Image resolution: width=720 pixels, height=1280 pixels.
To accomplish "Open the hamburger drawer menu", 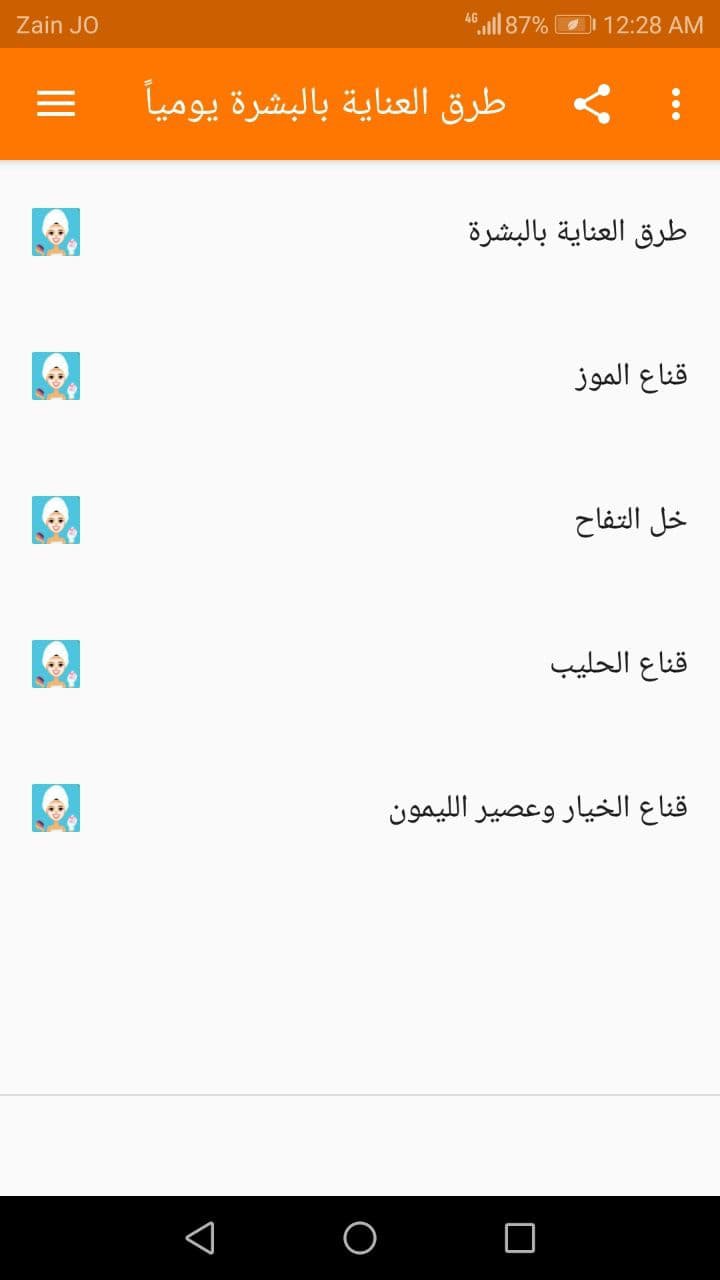I will (x=56, y=104).
